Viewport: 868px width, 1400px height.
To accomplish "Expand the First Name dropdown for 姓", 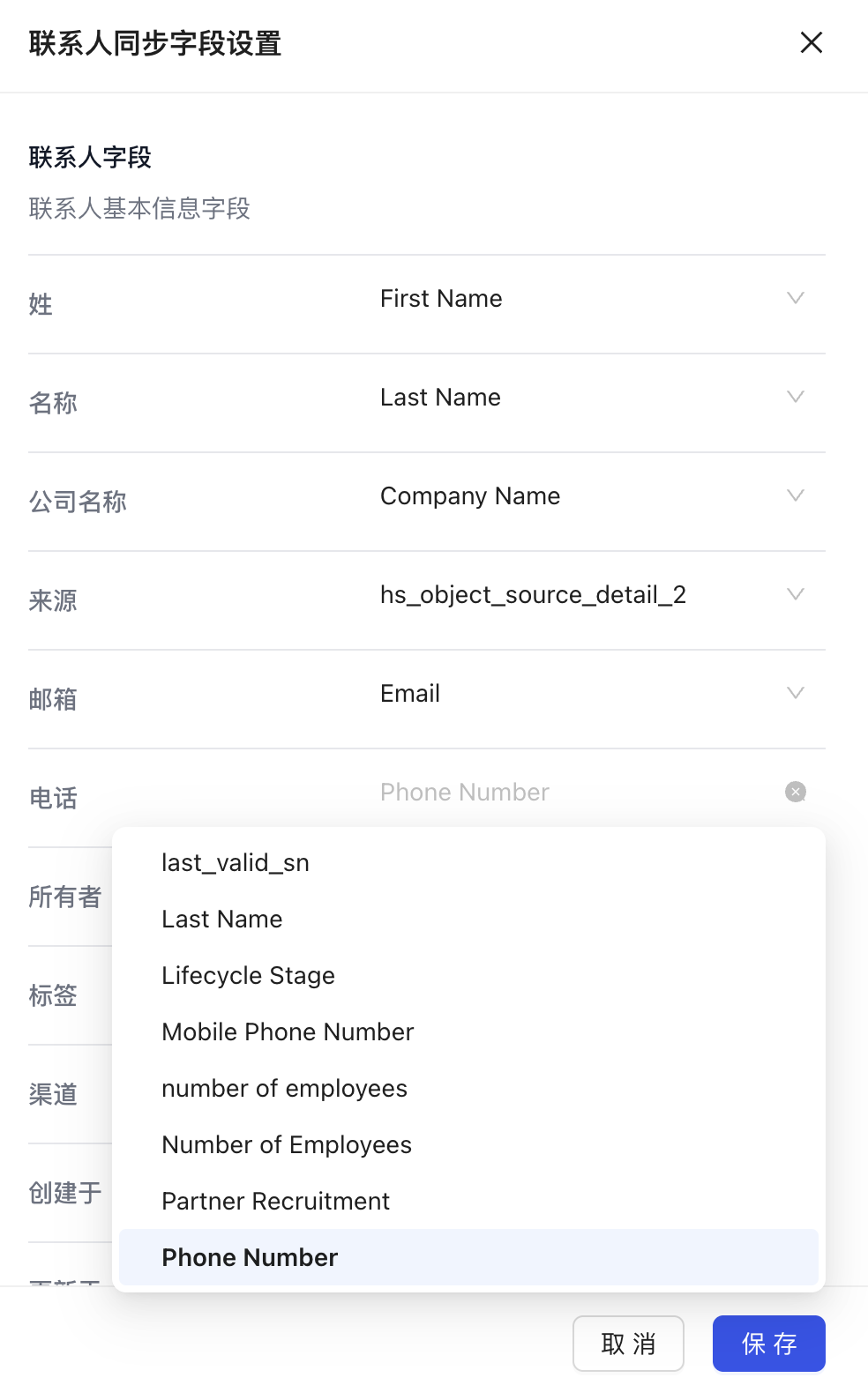I will coord(591,299).
